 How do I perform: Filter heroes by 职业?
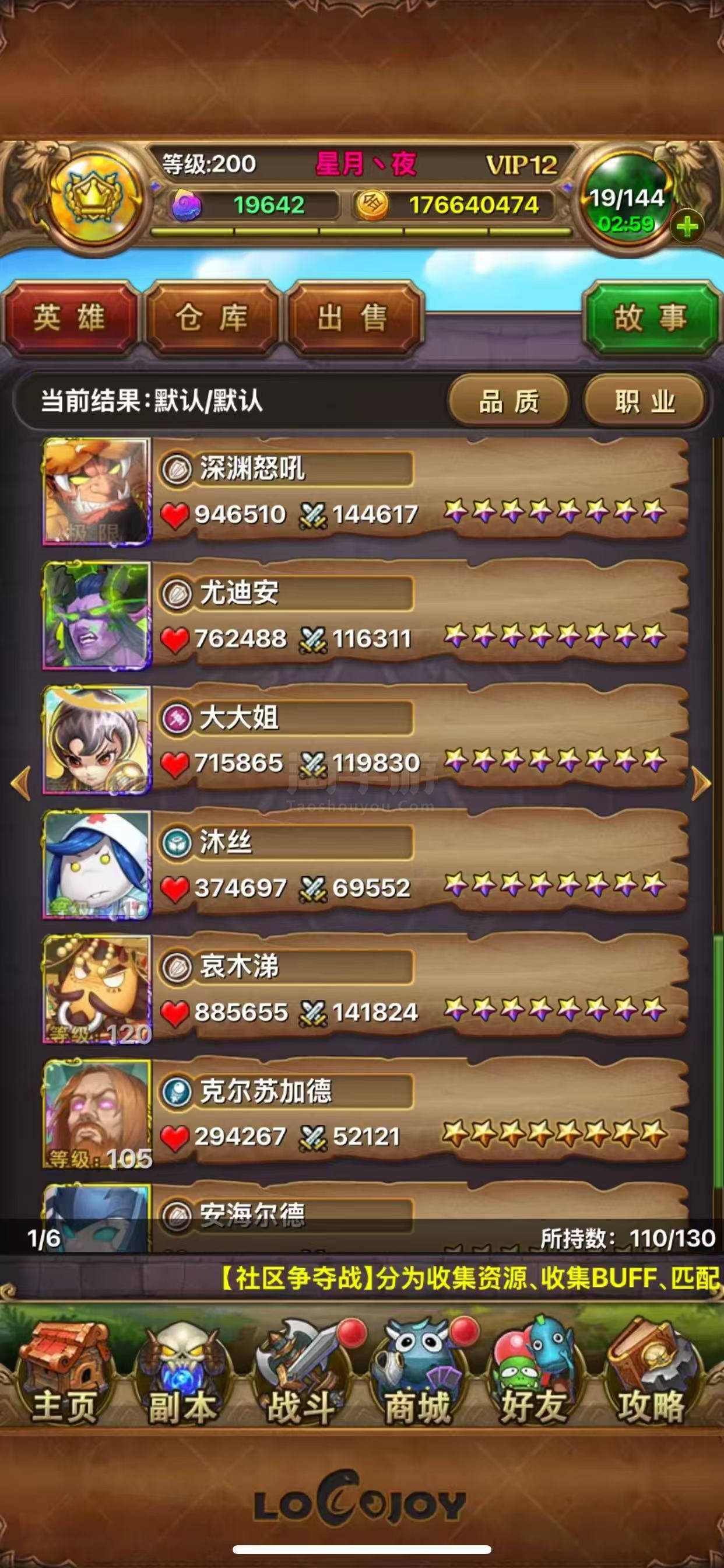pos(645,402)
